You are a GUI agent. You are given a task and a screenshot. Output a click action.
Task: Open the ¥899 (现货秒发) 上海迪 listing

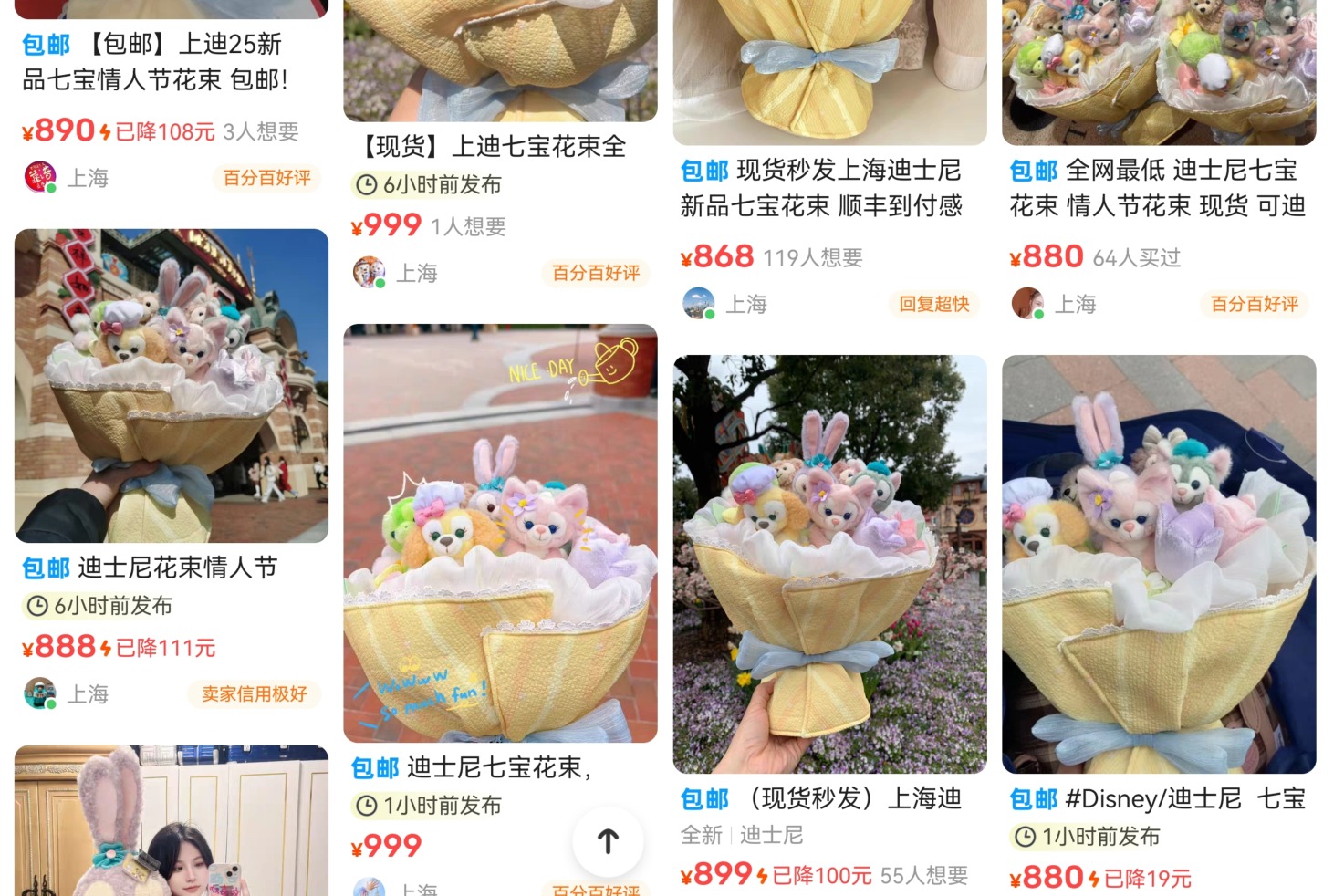point(829,564)
